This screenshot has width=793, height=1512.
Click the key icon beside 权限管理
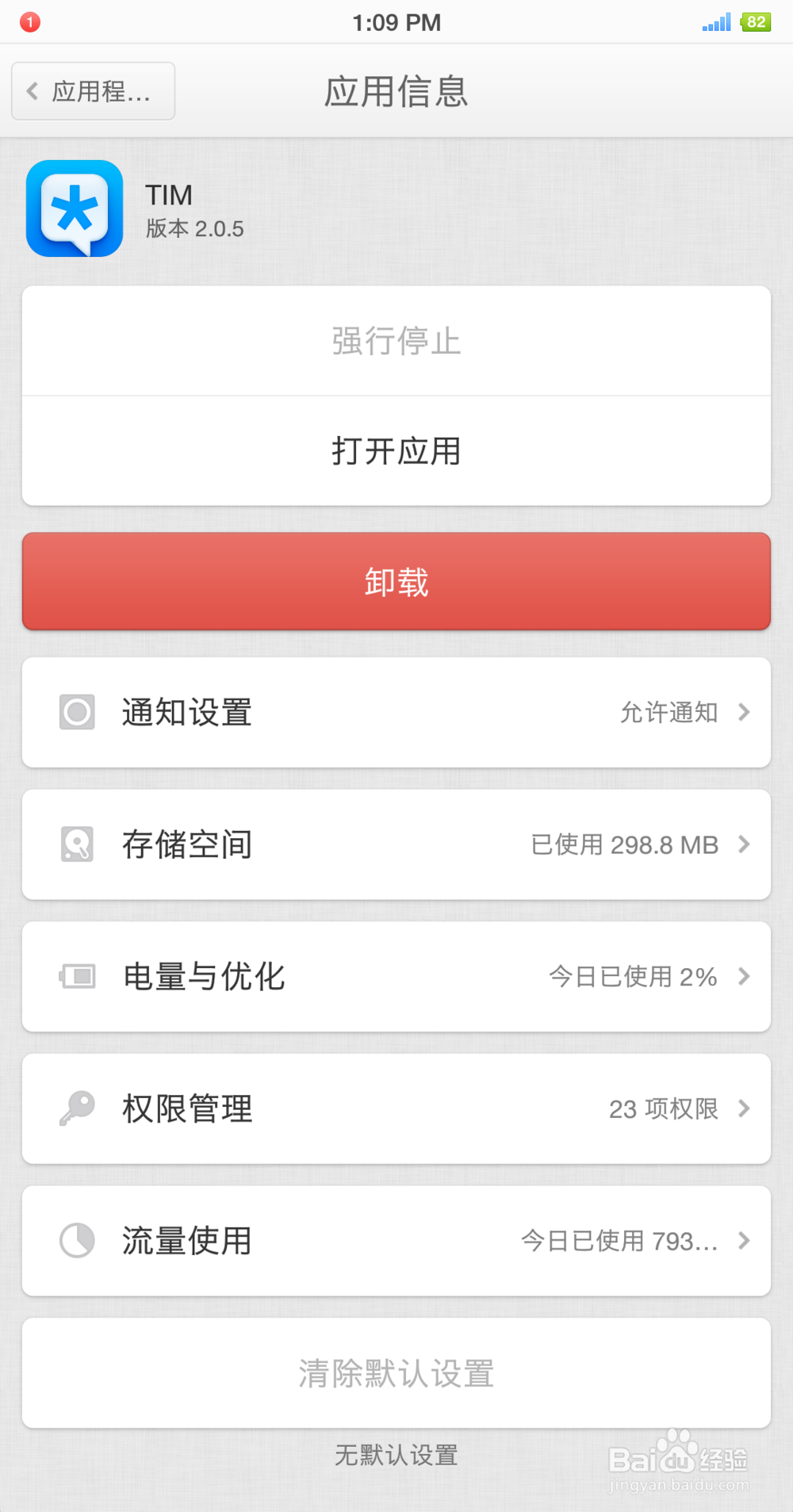pyautogui.click(x=76, y=1109)
